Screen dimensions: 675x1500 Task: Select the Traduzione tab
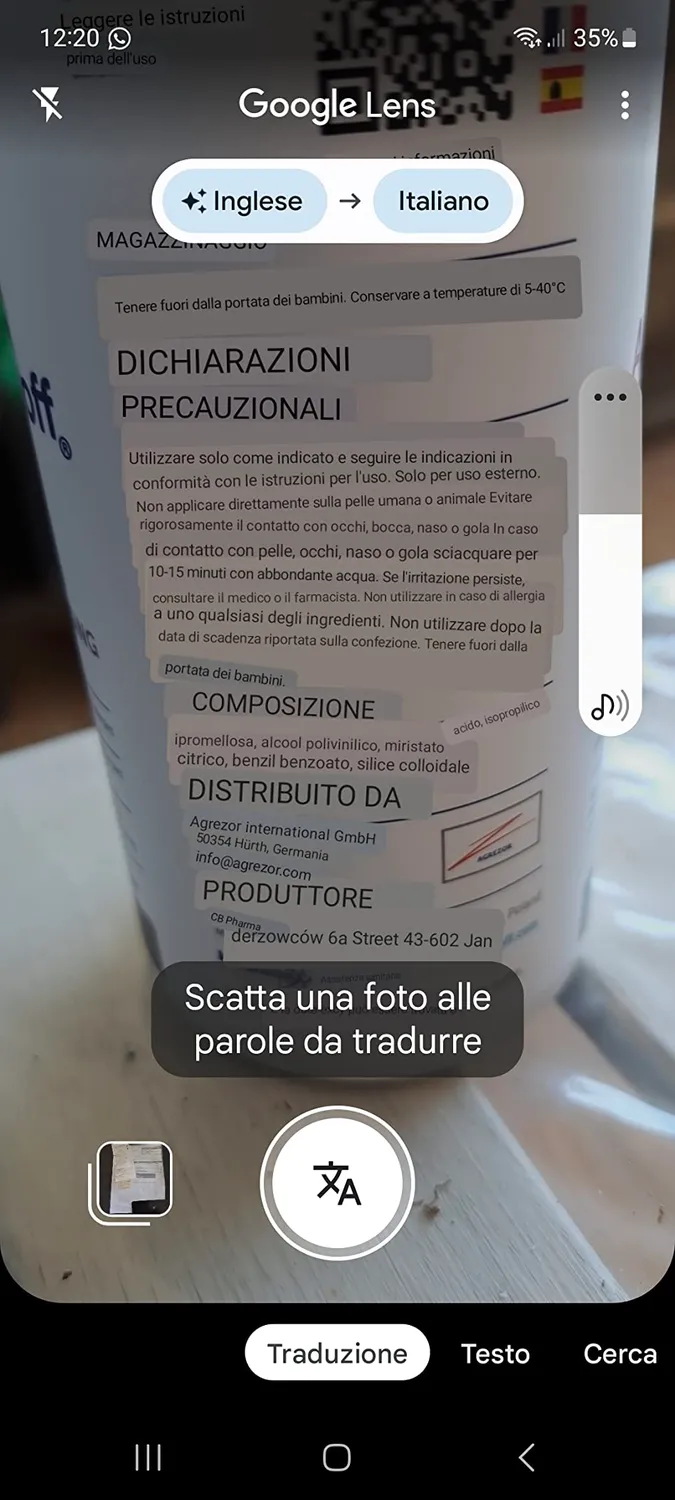tap(337, 1353)
